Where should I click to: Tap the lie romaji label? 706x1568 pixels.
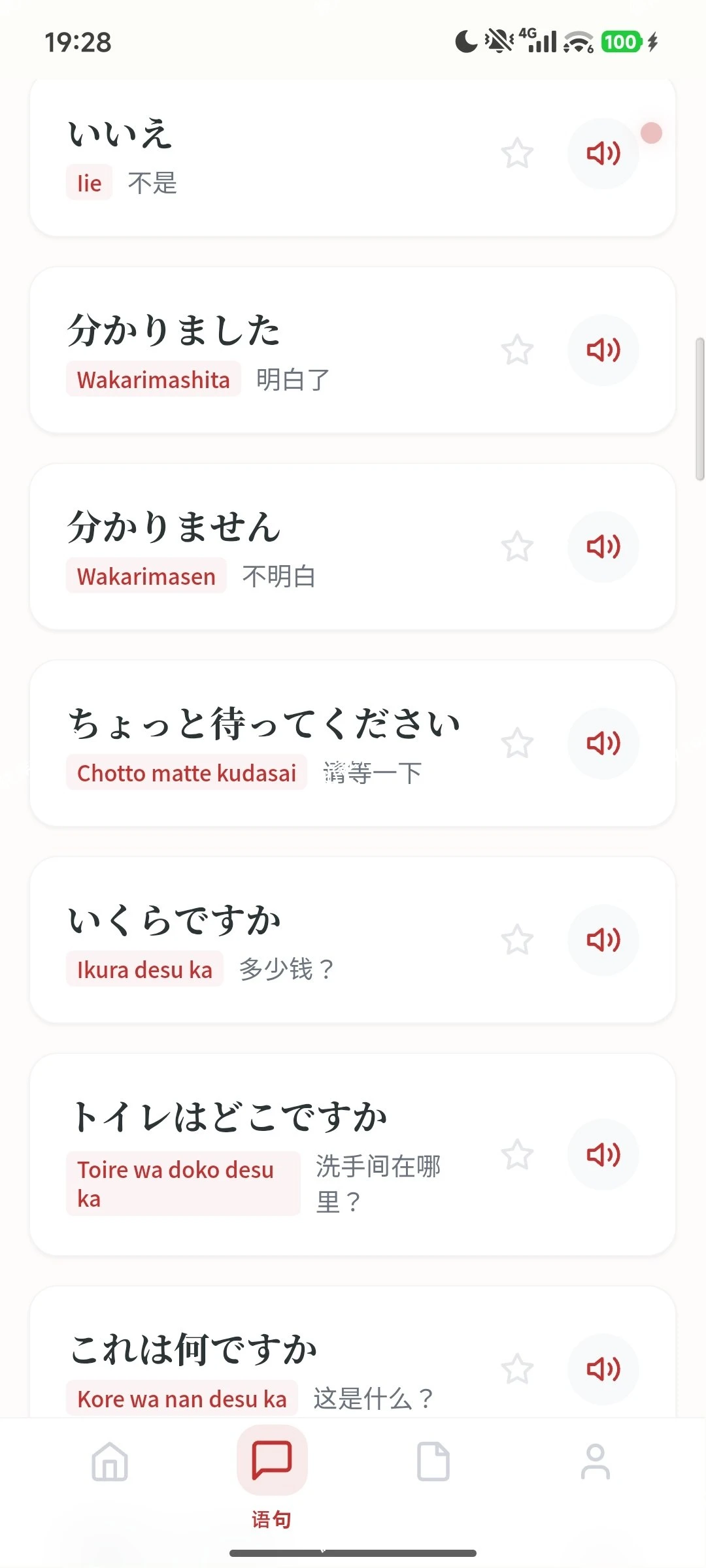[x=90, y=184]
